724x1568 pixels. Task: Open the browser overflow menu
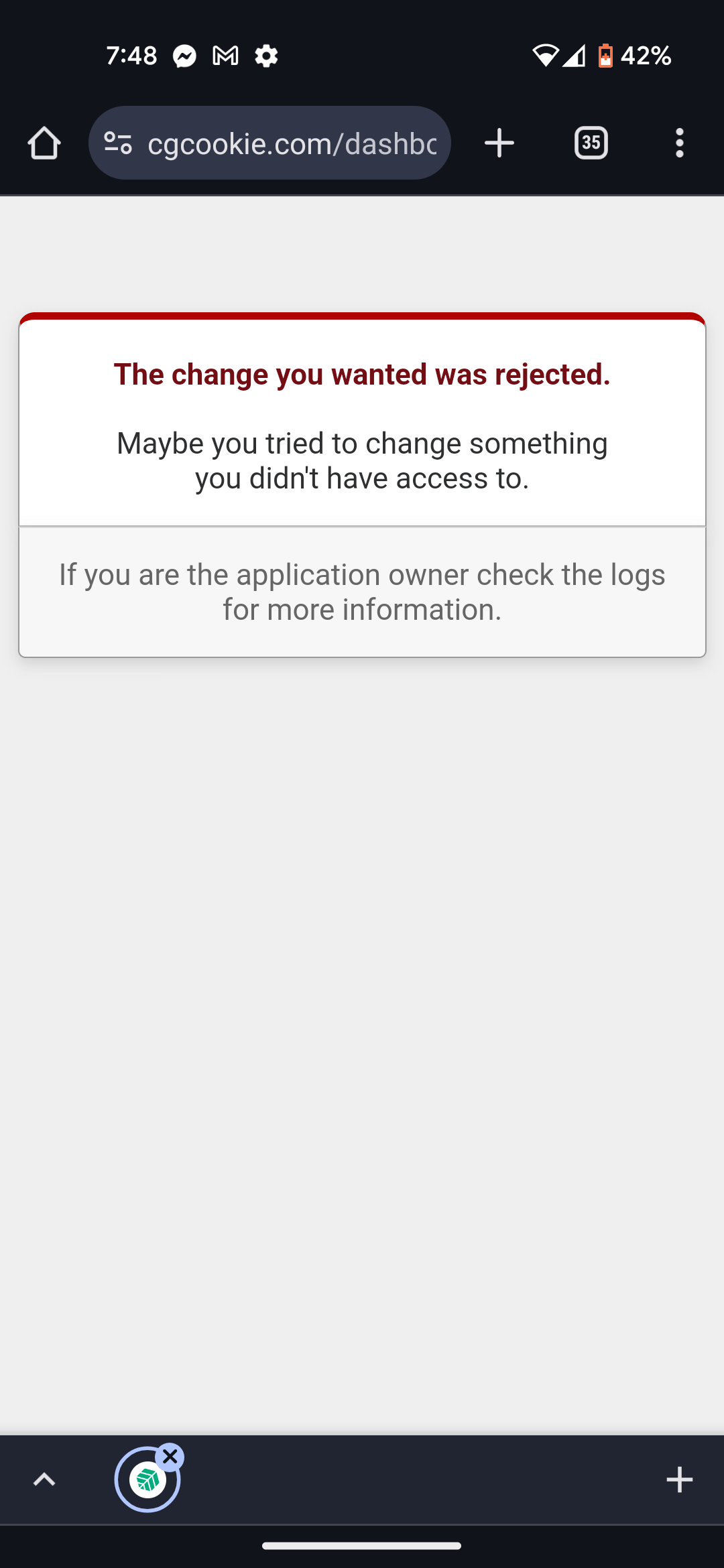tap(679, 143)
